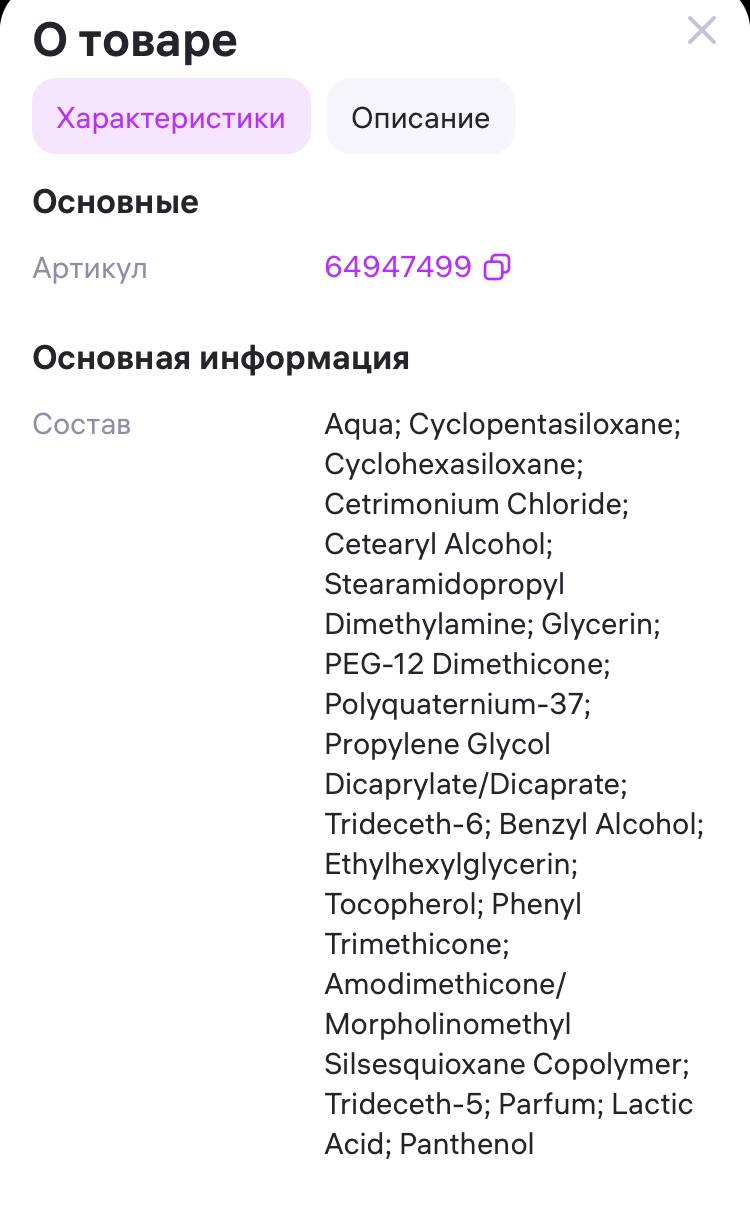Copy article number 64947499

click(x=497, y=267)
